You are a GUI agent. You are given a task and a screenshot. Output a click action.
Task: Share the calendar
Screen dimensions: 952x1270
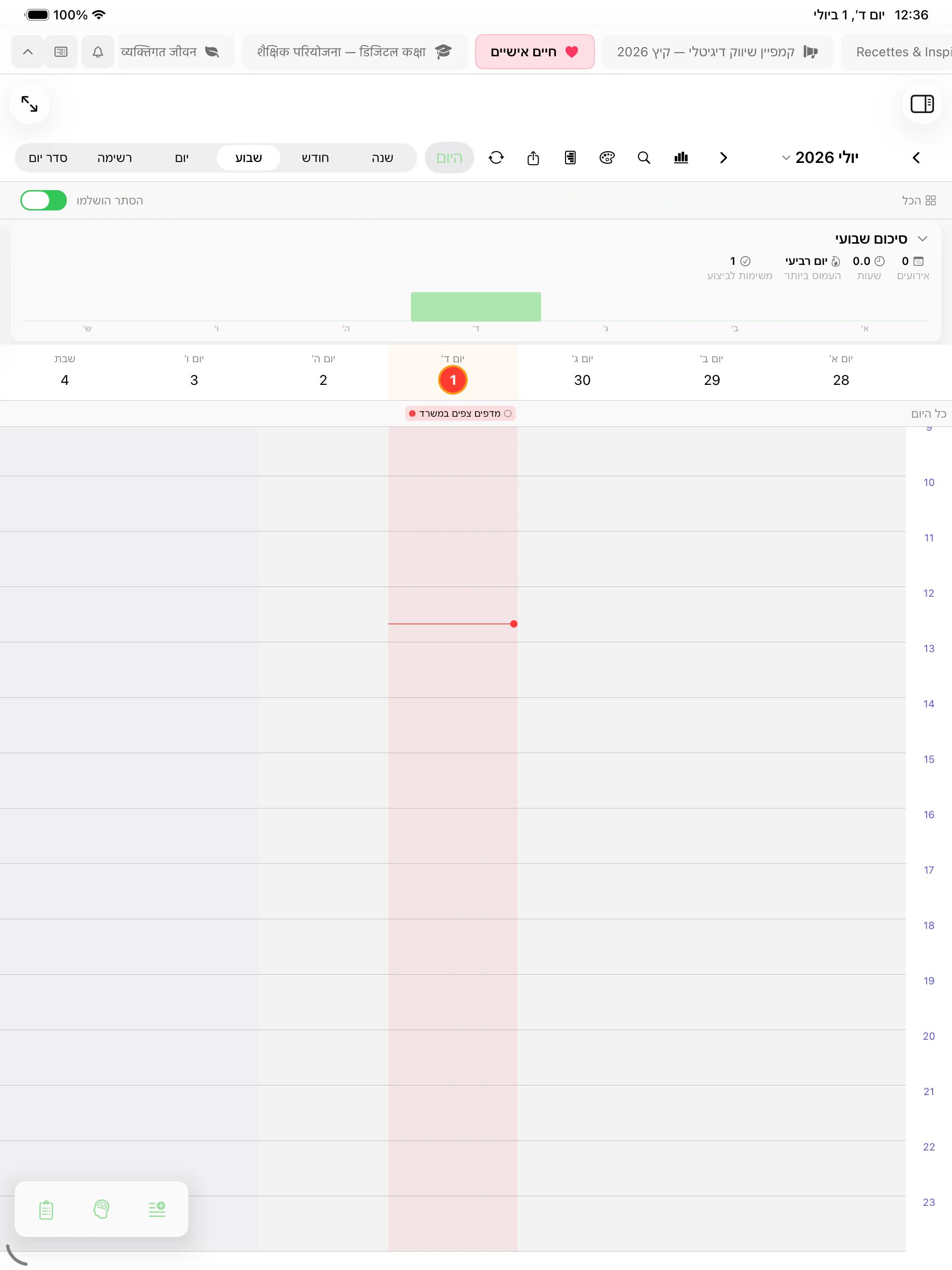[x=533, y=158]
